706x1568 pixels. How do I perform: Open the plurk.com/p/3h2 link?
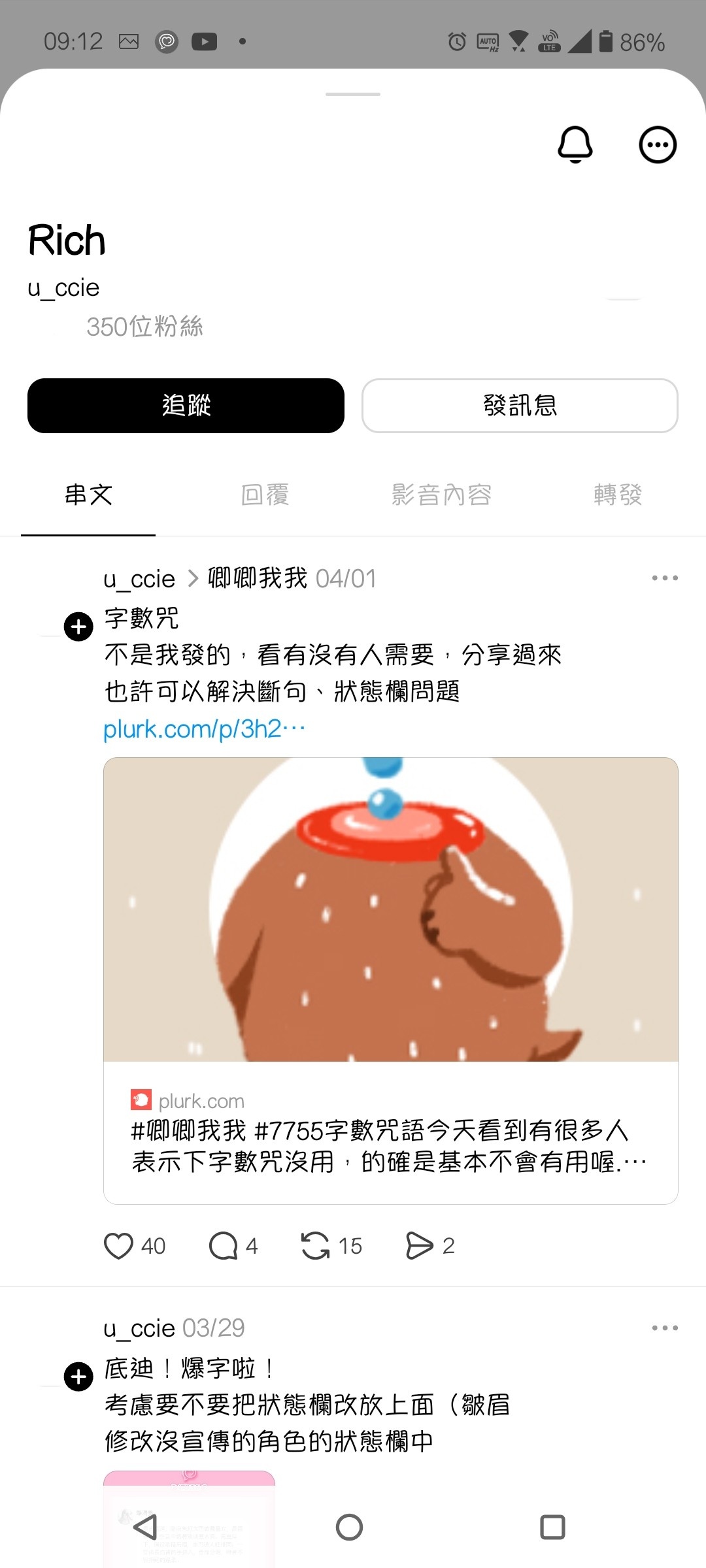[204, 729]
